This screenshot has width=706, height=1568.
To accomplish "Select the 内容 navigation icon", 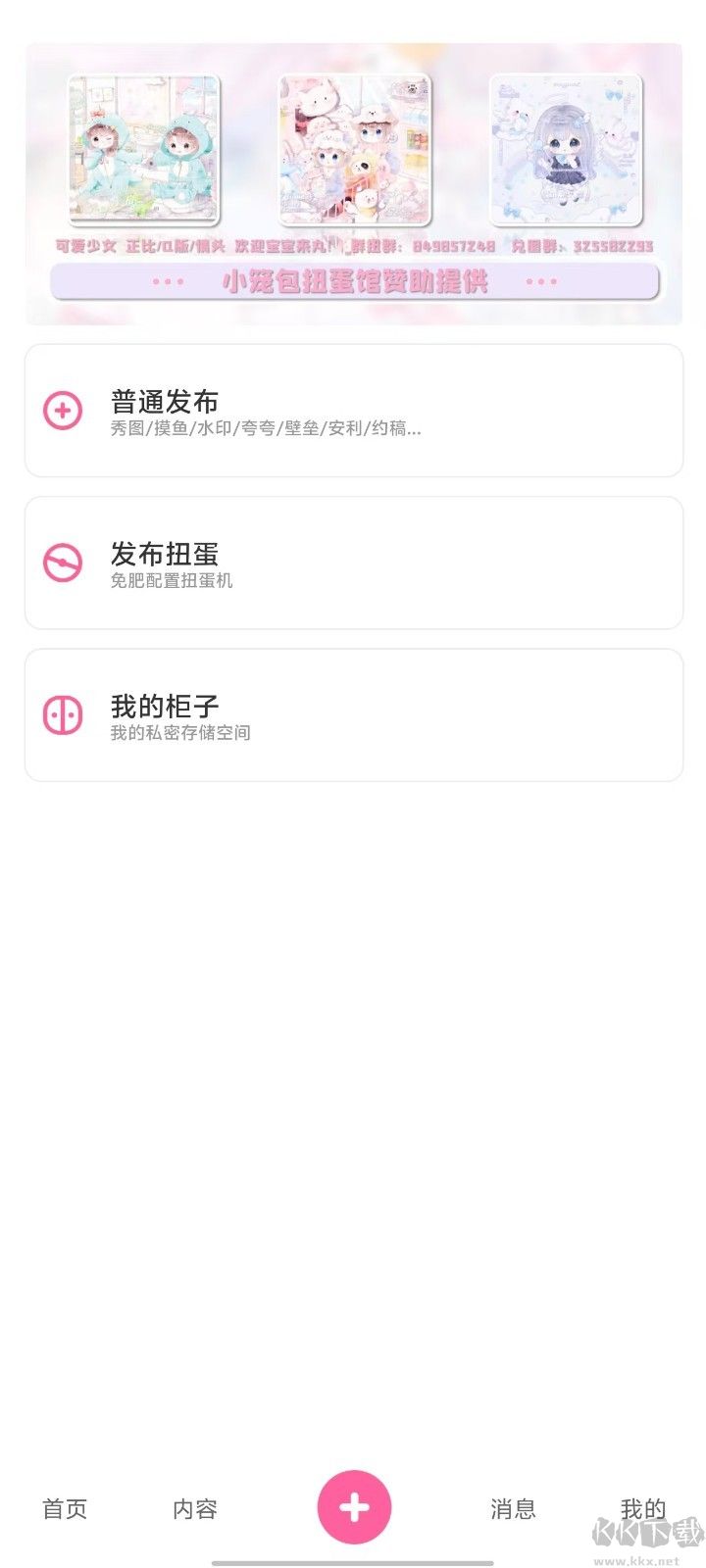I will 195,1509.
